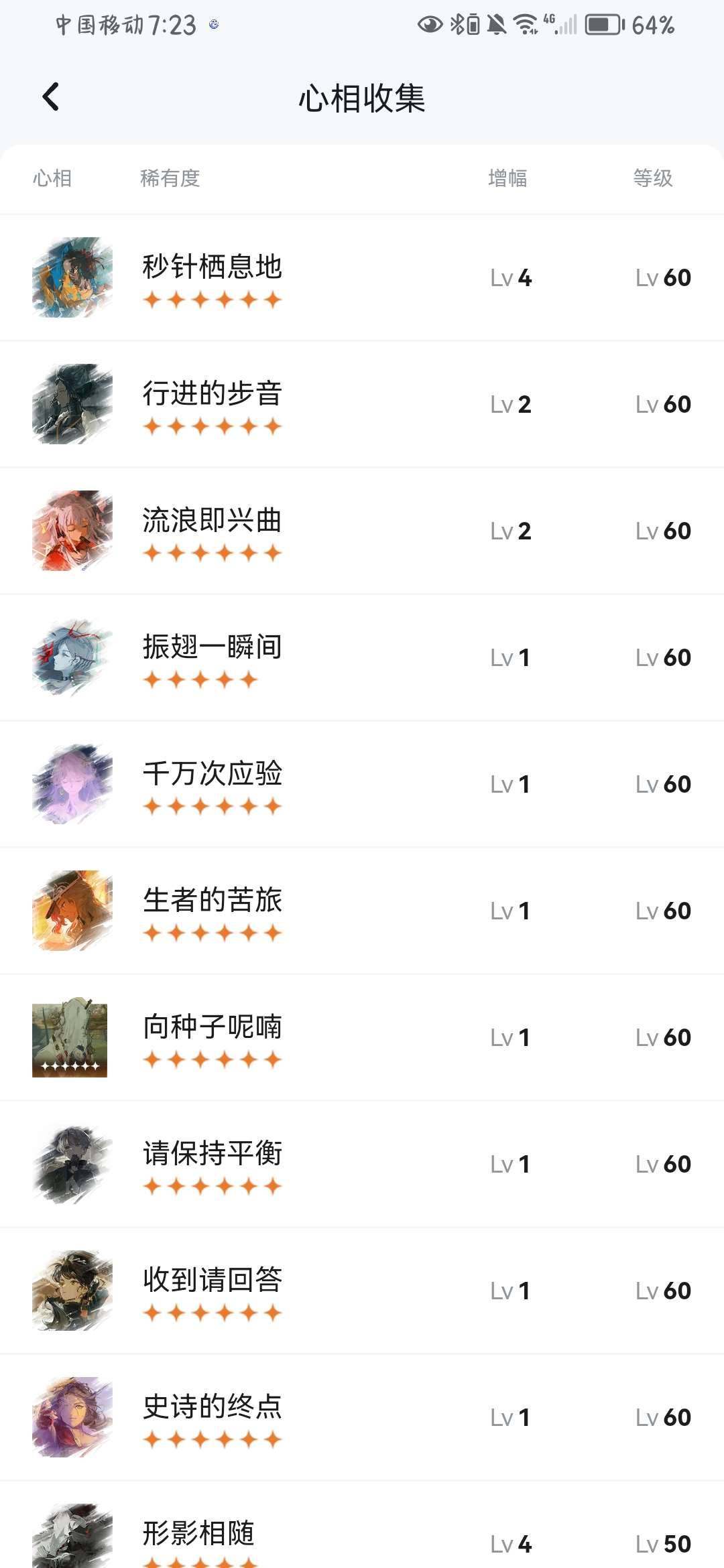
Task: Select the 流浪即兴曲 artwork icon
Action: coord(72,529)
